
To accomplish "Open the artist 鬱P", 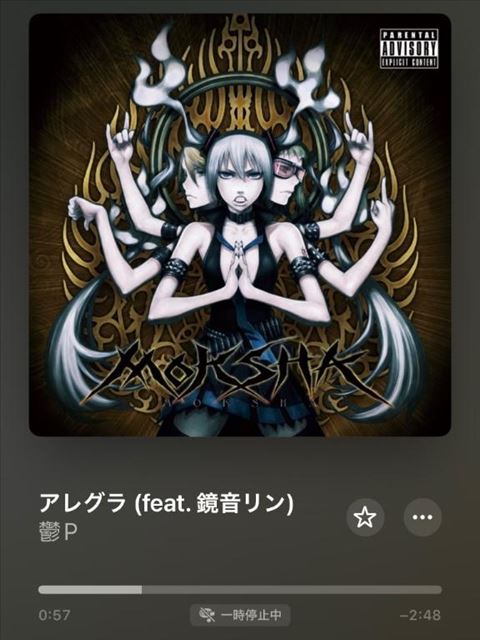I will point(58,532).
